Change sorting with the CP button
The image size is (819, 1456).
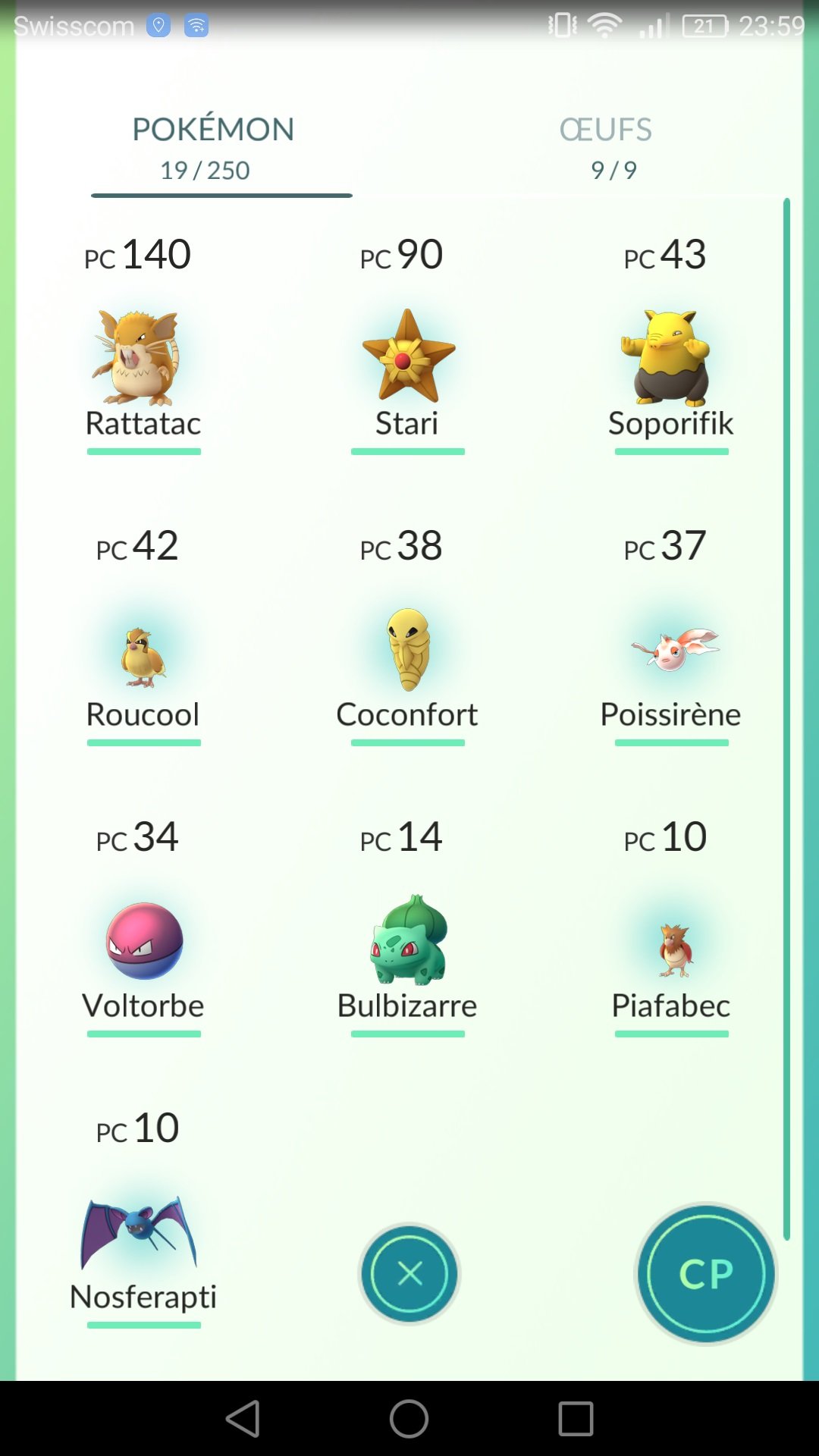pyautogui.click(x=706, y=1273)
